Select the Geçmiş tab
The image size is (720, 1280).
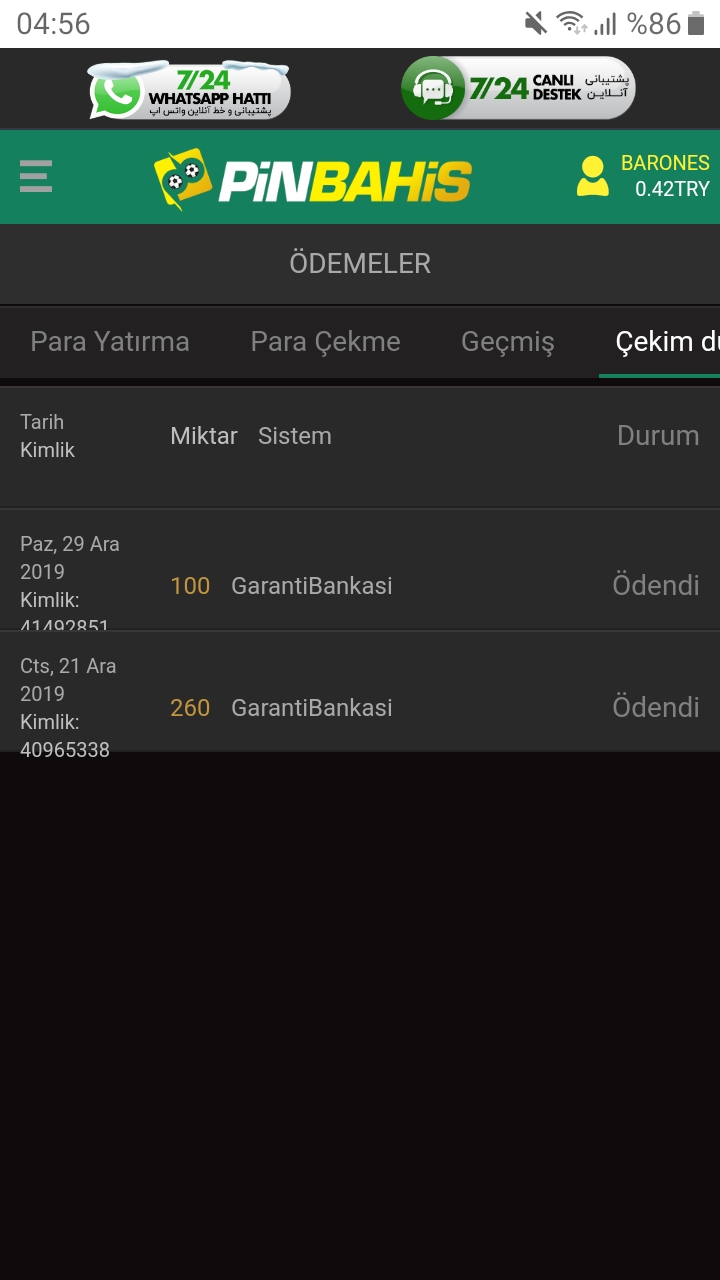click(507, 342)
